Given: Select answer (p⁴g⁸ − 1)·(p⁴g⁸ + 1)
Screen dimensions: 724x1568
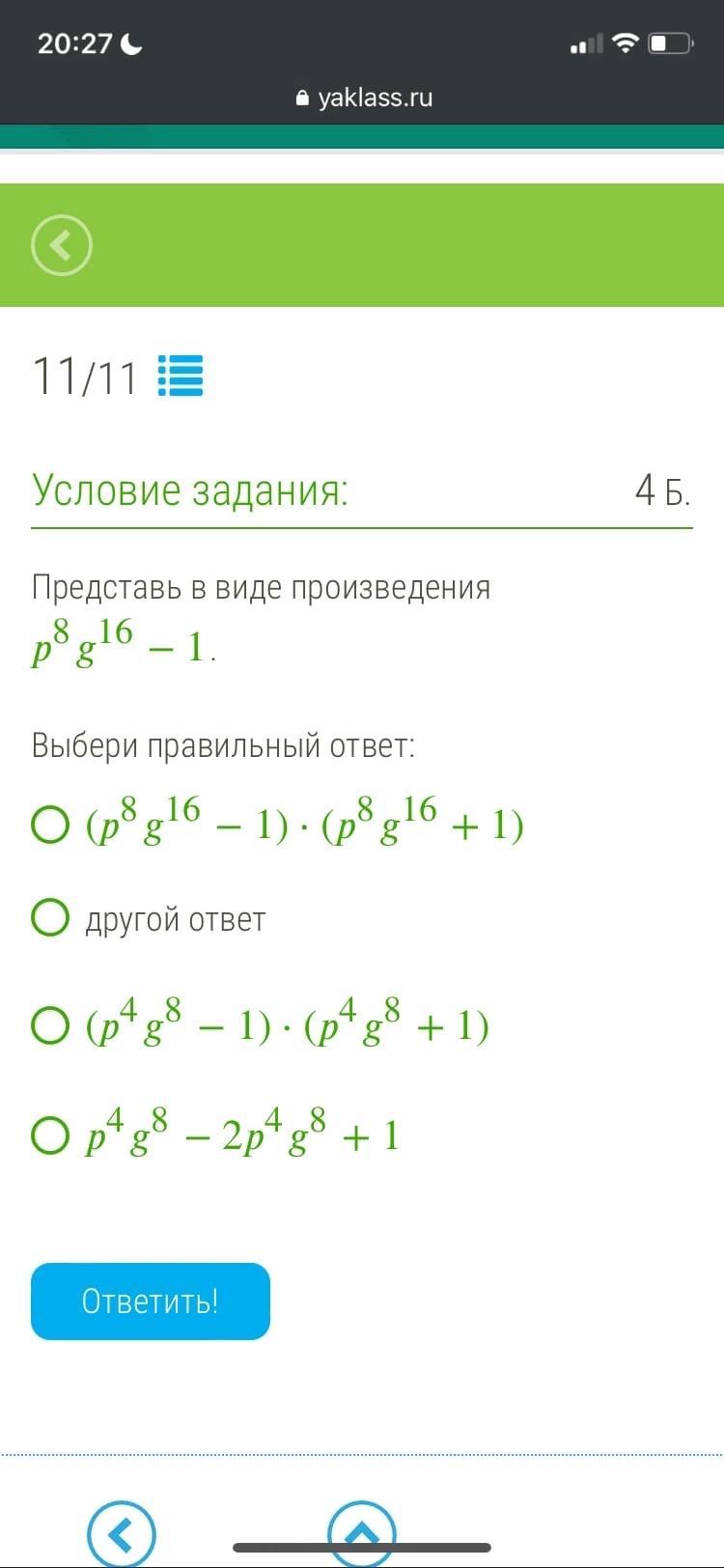Looking at the screenshot, I should point(50,1025).
